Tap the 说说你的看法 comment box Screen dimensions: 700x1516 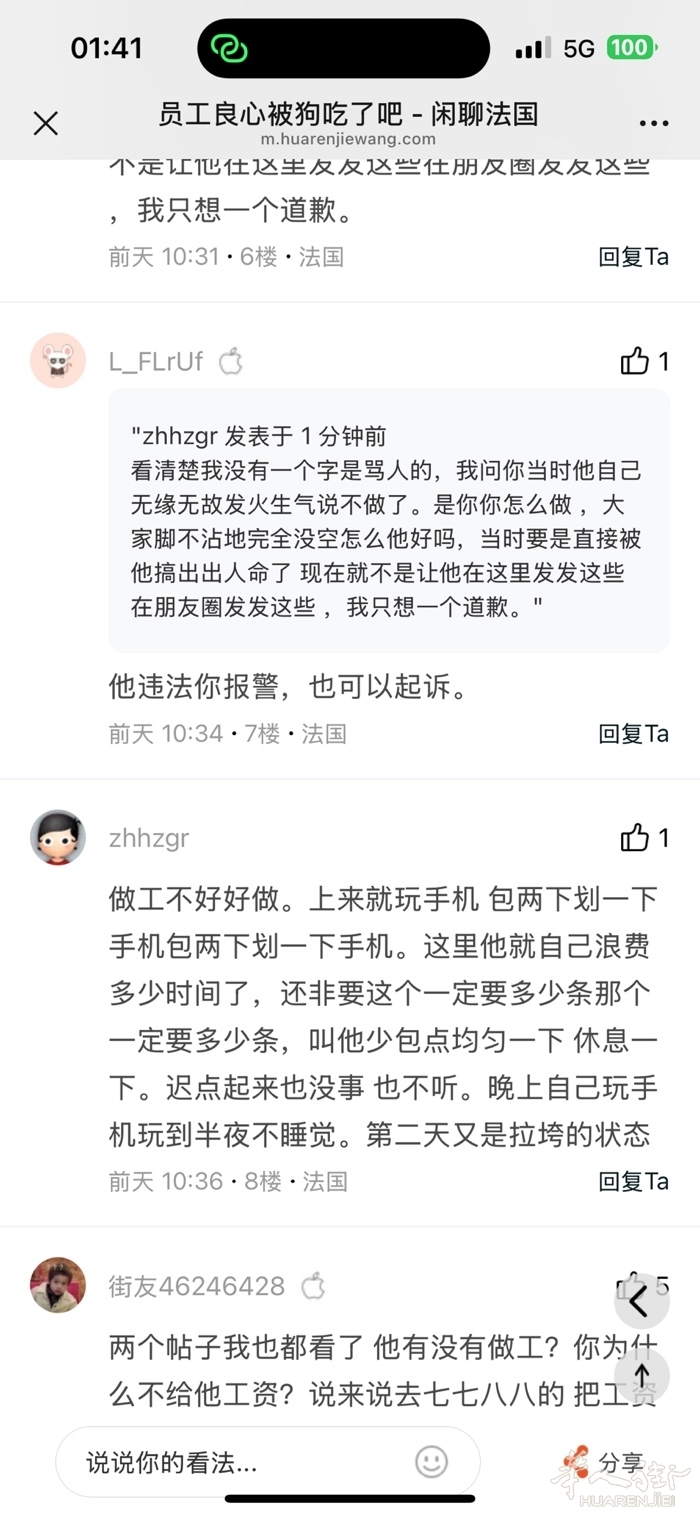[240, 1463]
